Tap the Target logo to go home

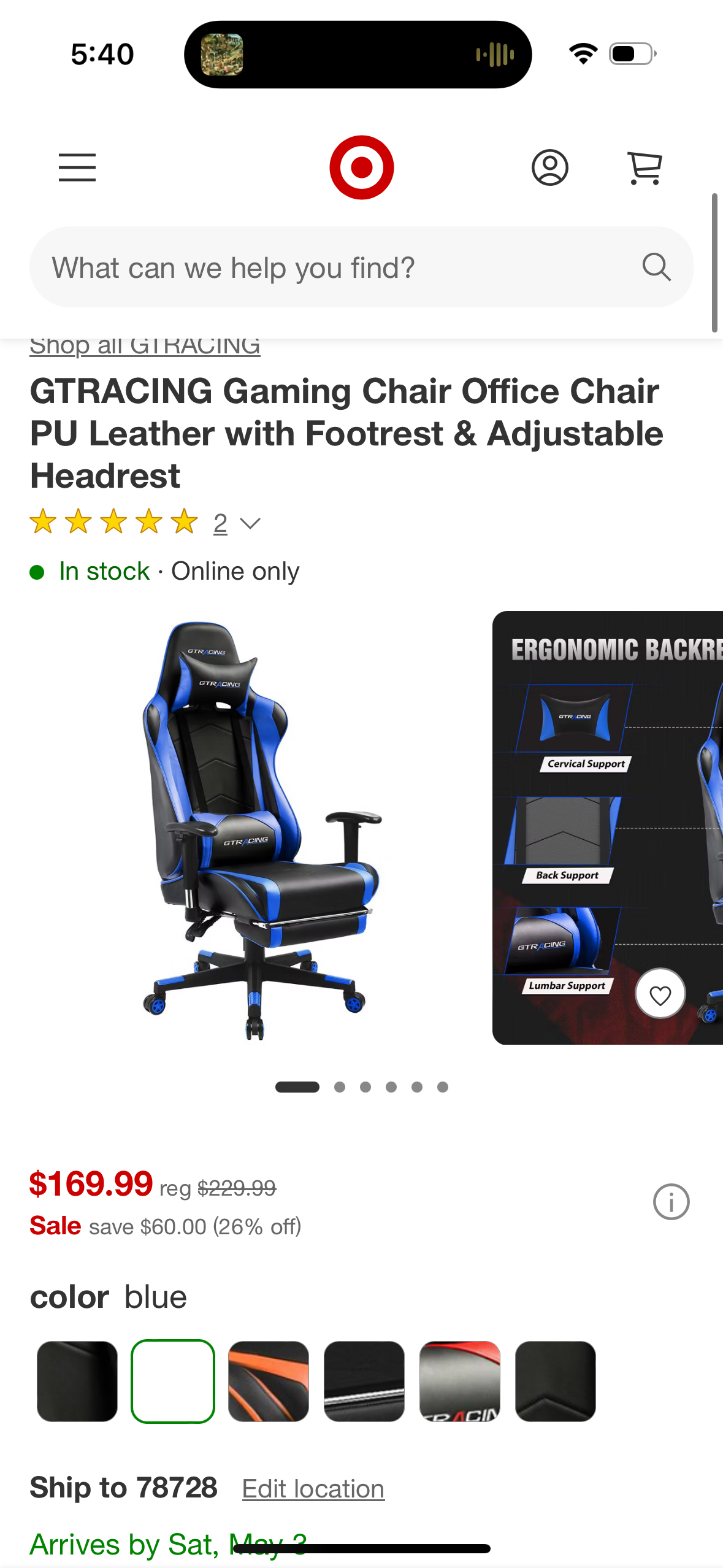coord(361,167)
